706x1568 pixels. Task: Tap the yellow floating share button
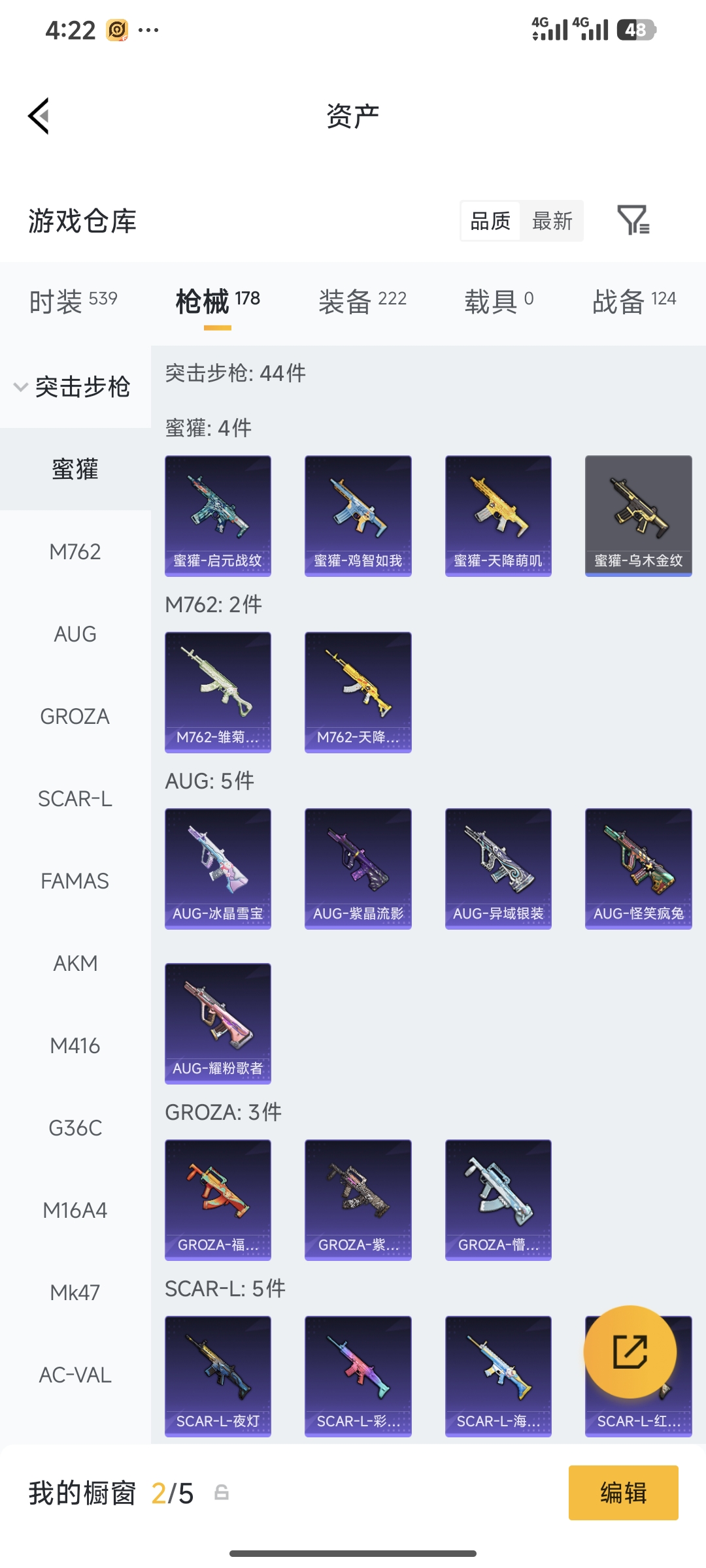[x=630, y=1352]
